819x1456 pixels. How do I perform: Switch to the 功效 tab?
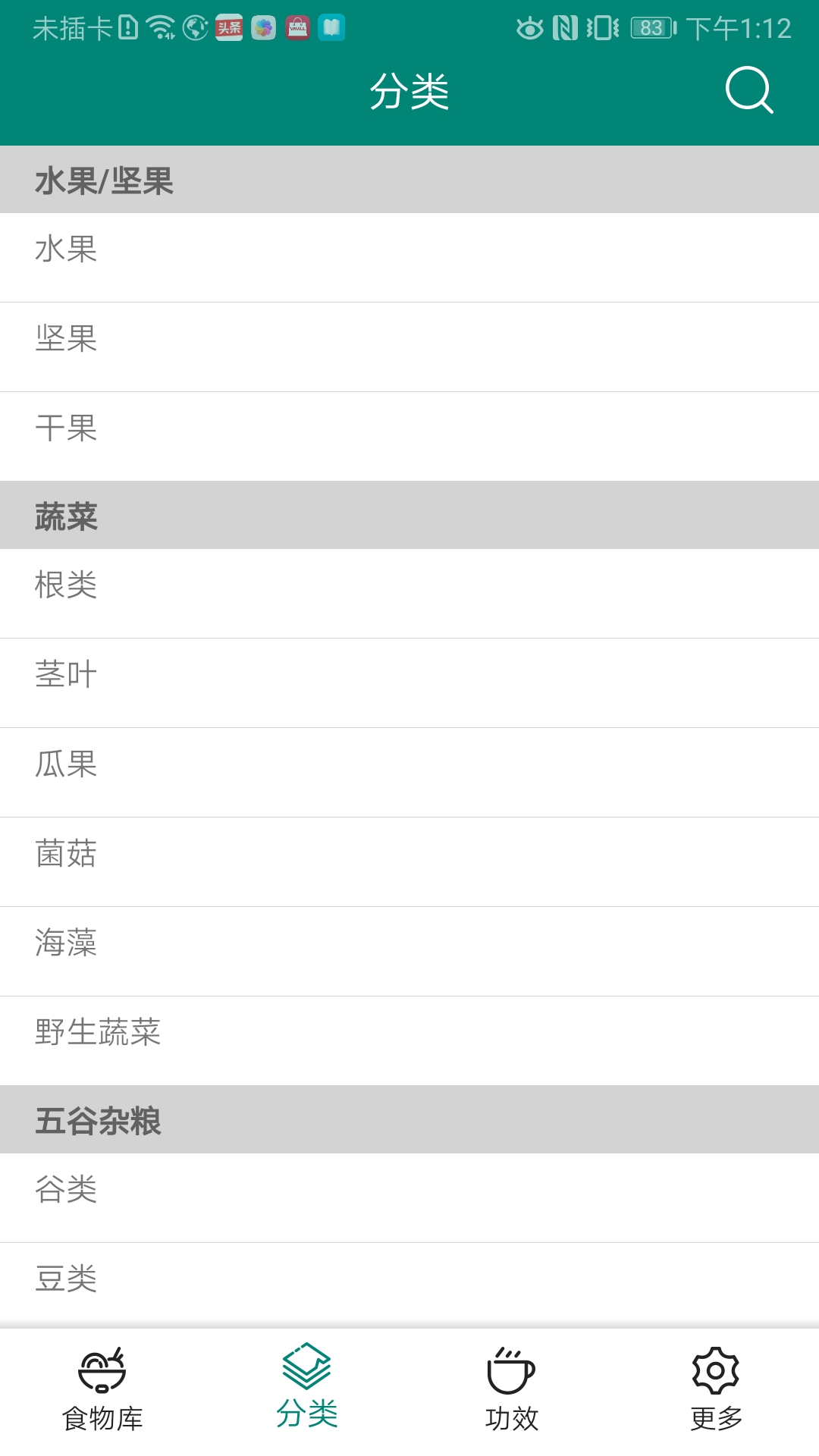pos(512,1392)
